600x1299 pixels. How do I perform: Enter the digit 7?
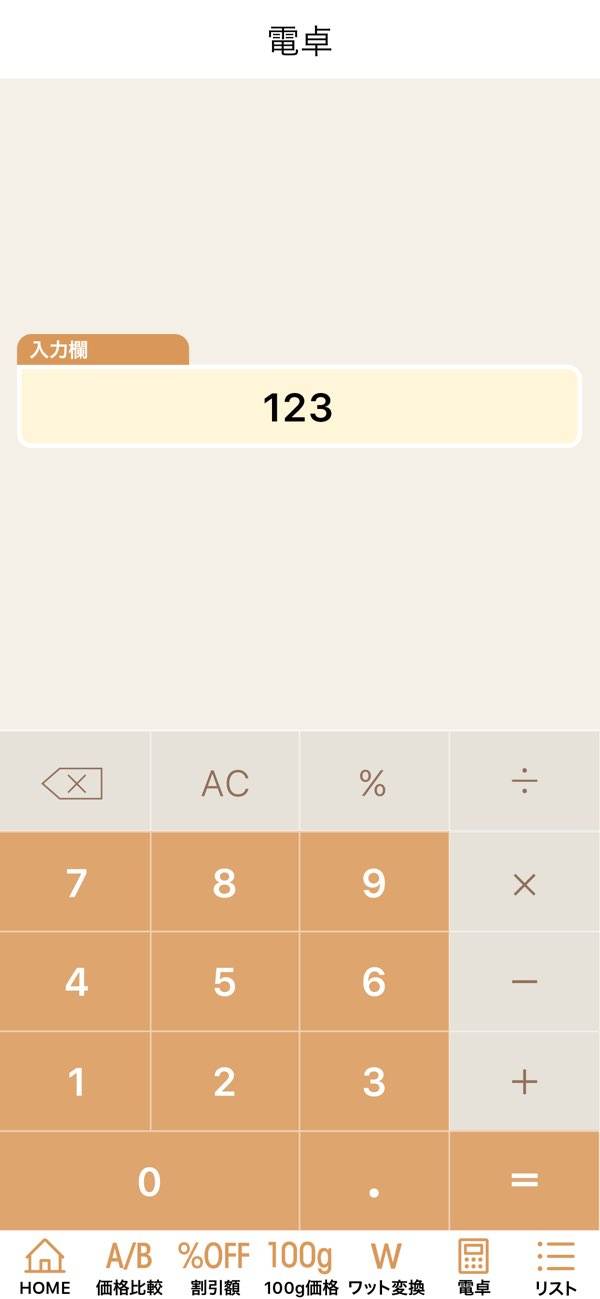(76, 883)
